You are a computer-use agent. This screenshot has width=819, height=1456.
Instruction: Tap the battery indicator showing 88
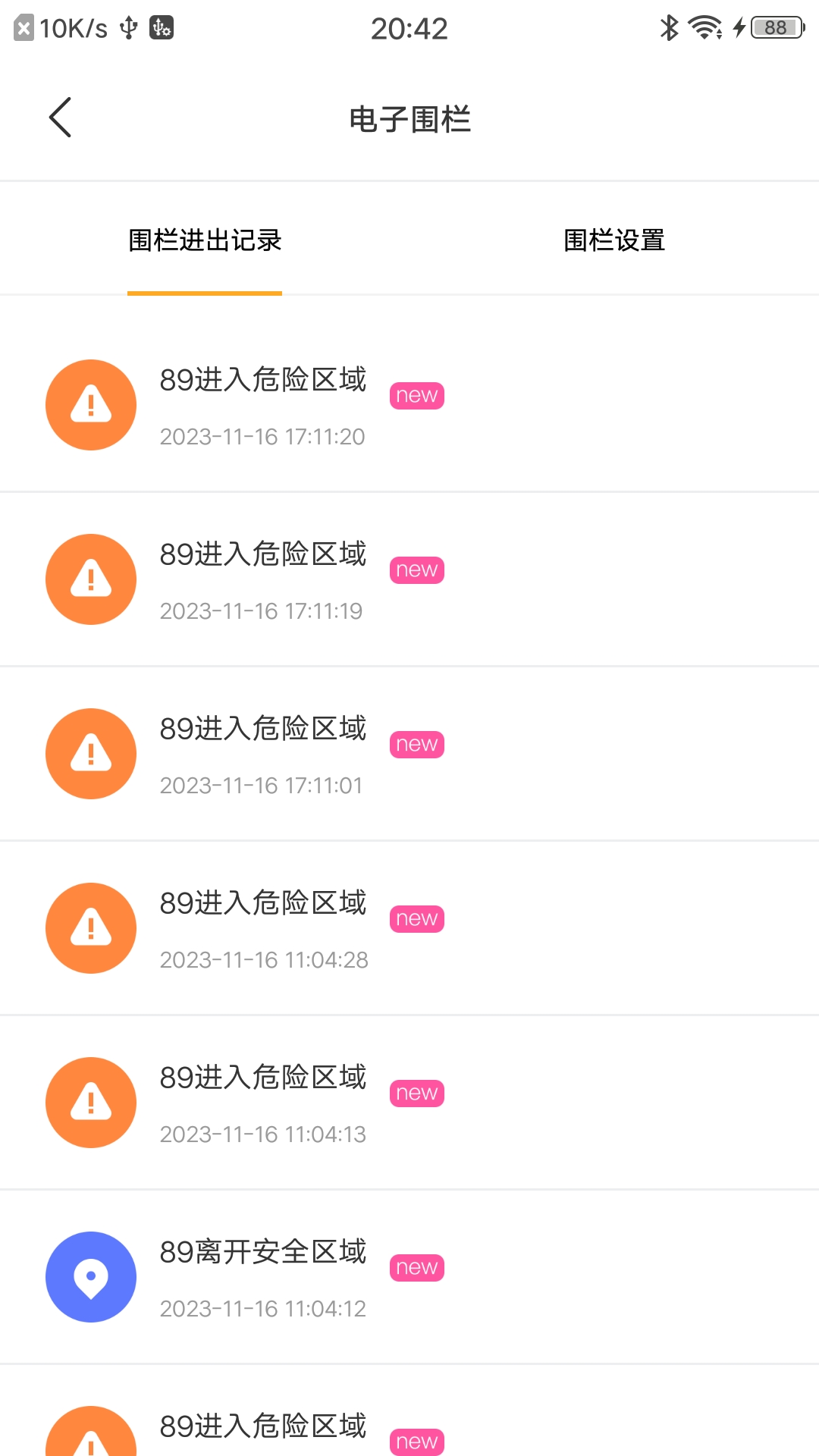(774, 27)
